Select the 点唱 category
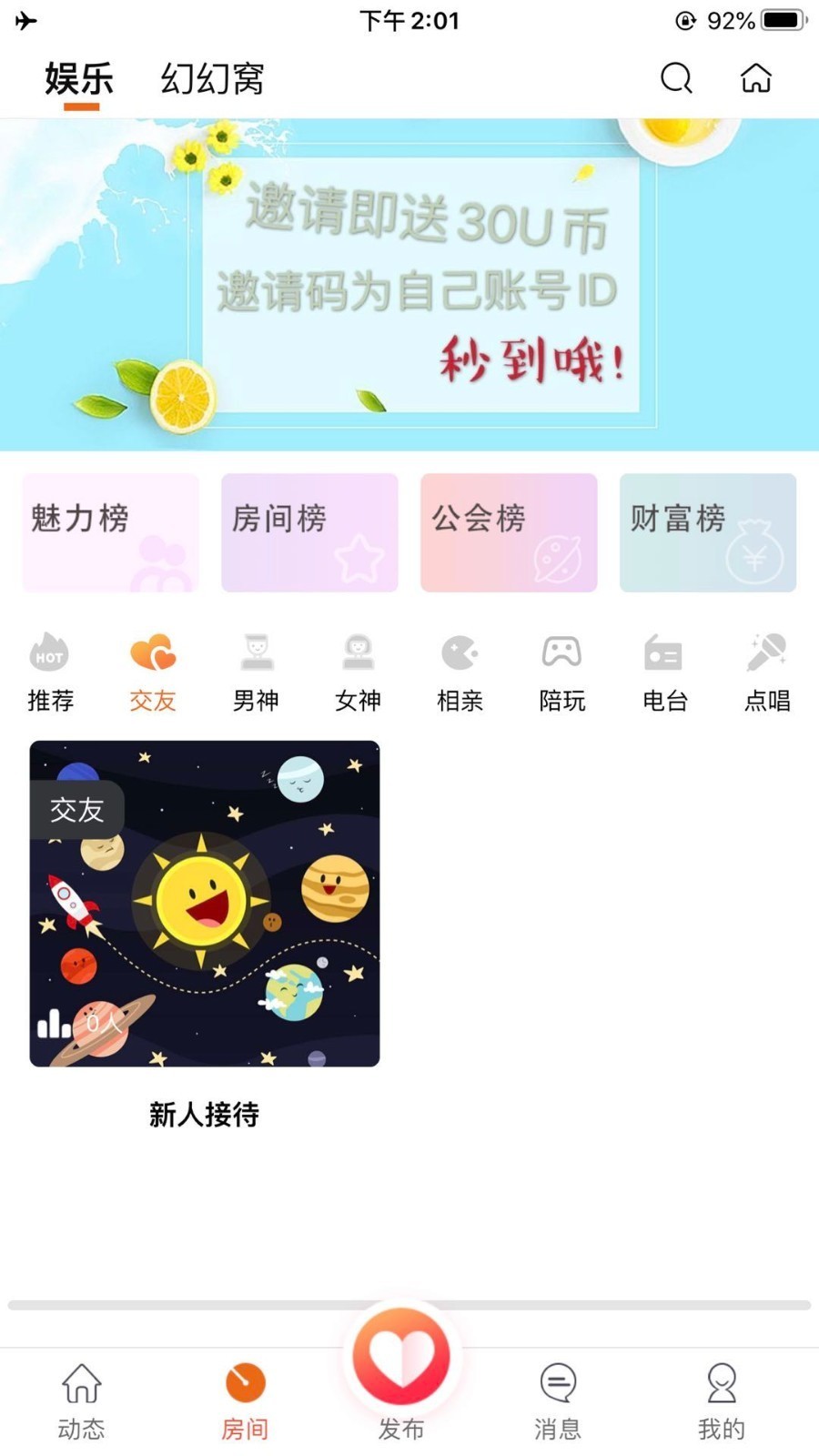Viewport: 819px width, 1456px height. [x=767, y=672]
